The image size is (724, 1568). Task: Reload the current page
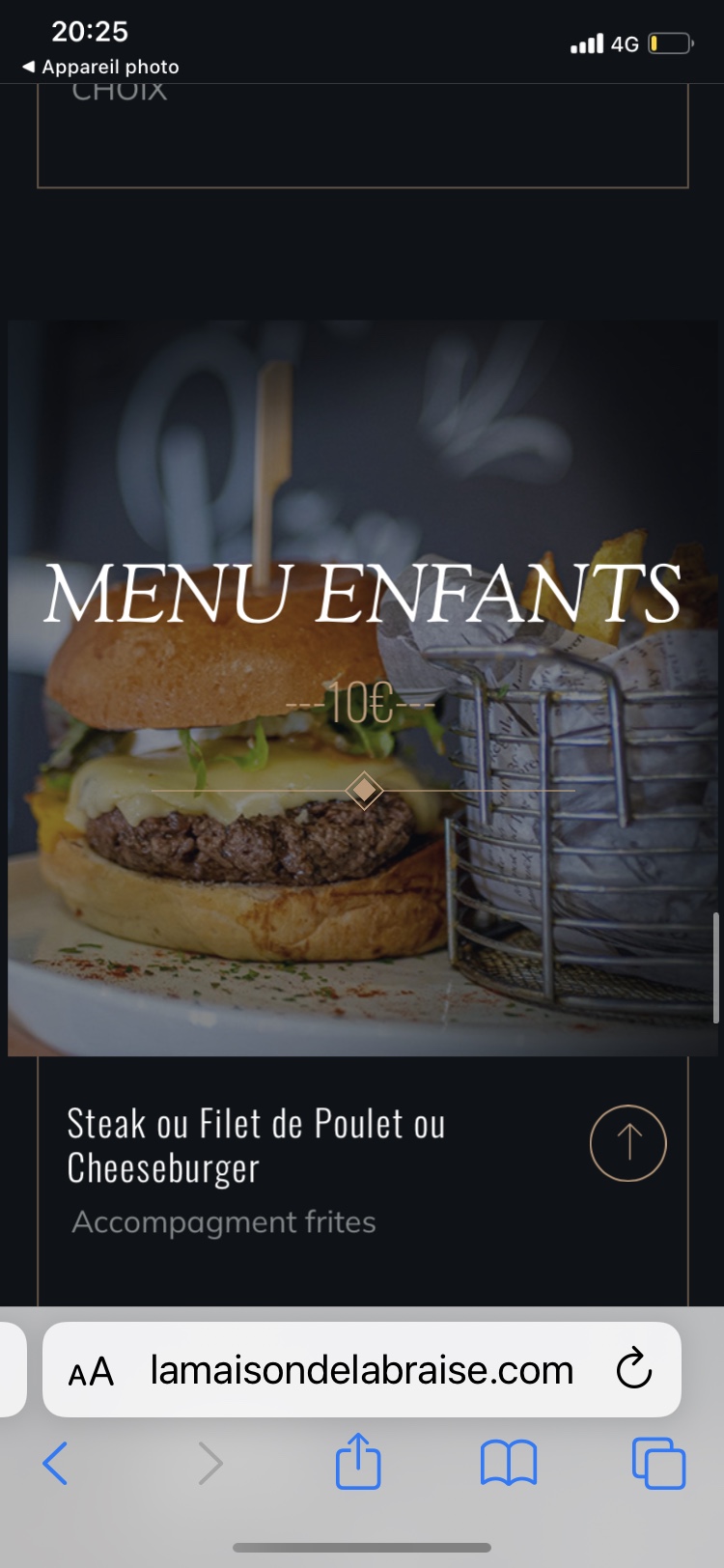[634, 1369]
